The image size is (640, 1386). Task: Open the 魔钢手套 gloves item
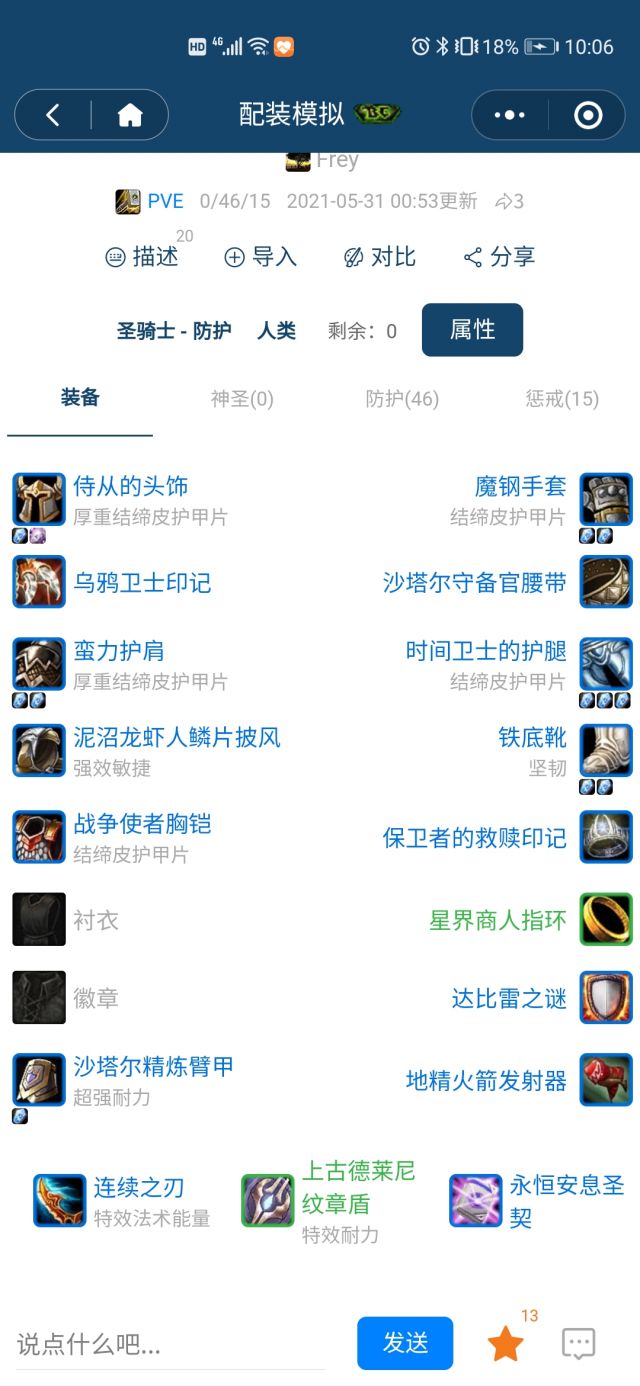(520, 487)
